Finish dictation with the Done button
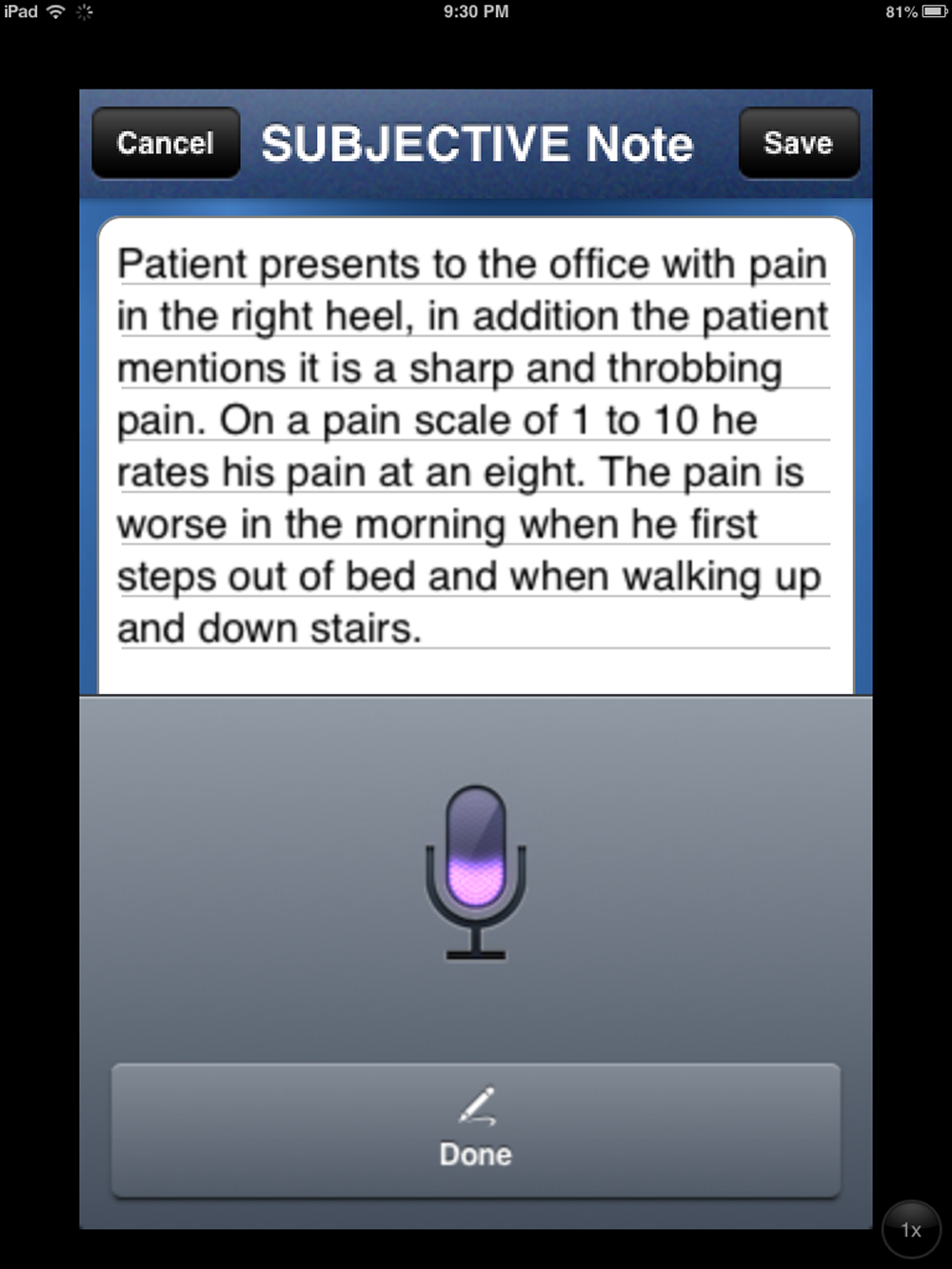 tap(476, 1130)
